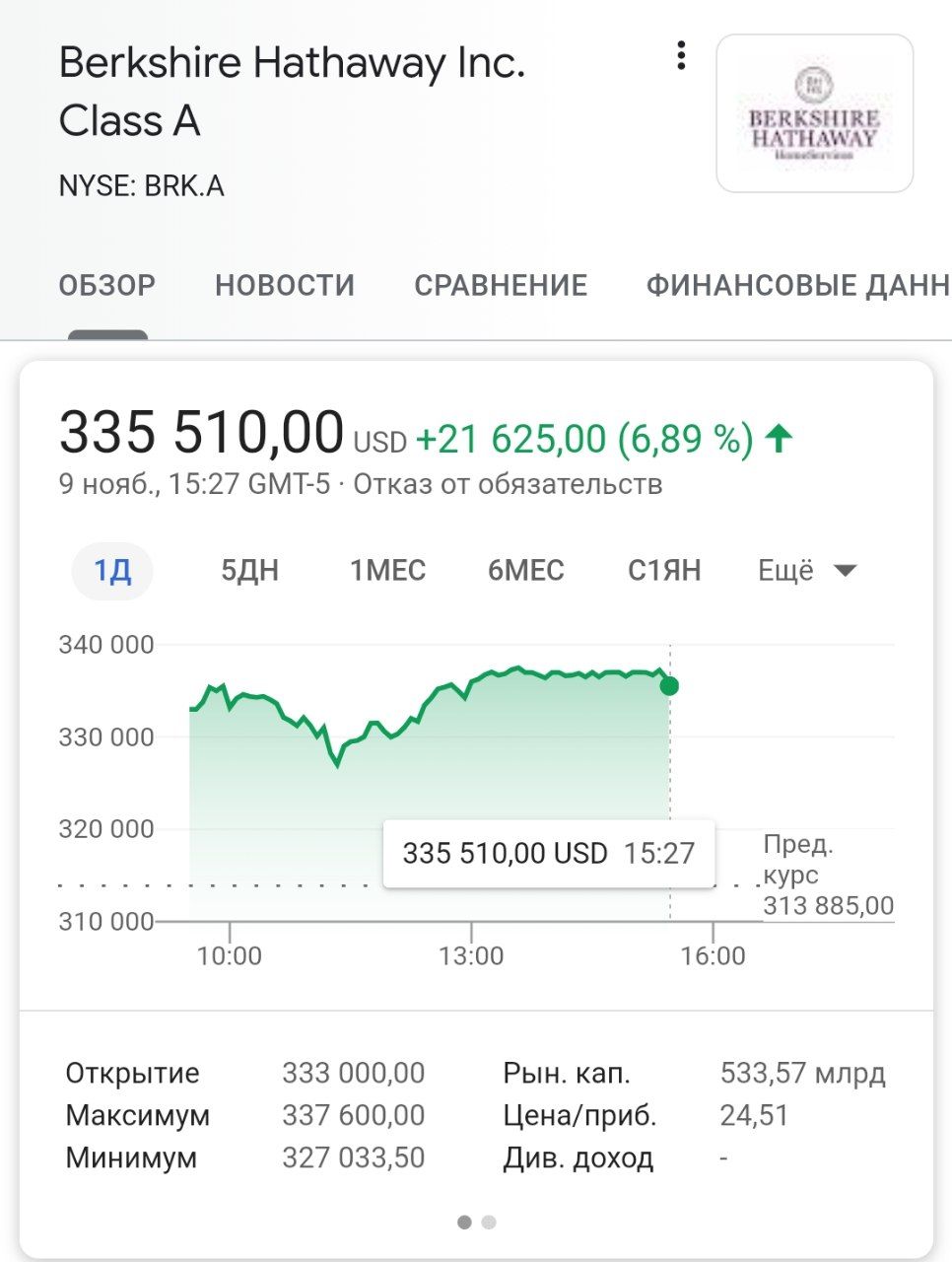
Task: Show the 5ДН chart range
Action: pyautogui.click(x=249, y=571)
